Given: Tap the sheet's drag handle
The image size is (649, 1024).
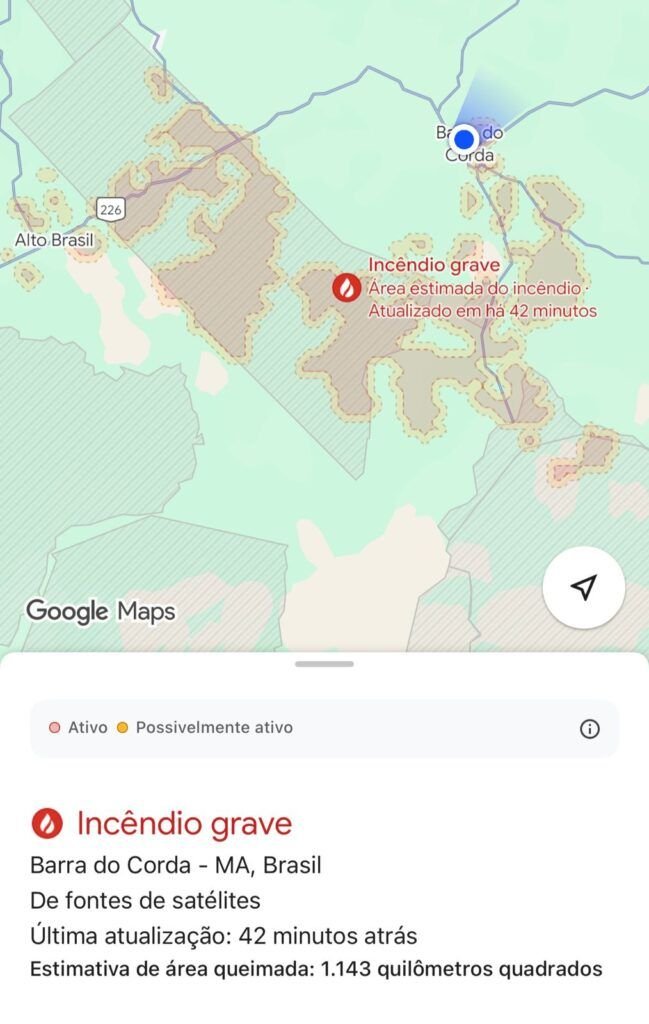Looking at the screenshot, I should point(324,664).
